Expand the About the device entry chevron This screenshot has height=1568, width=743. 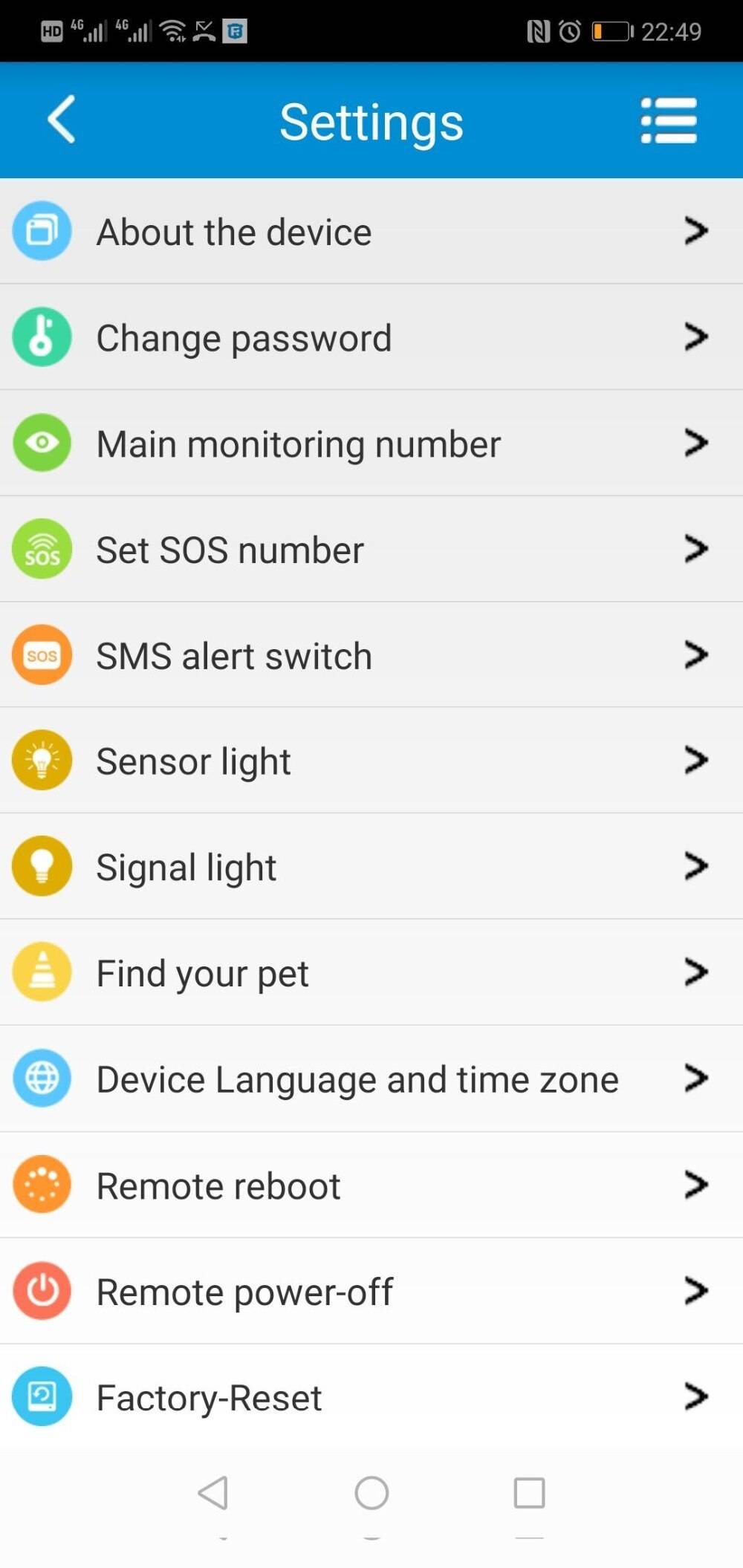(696, 230)
